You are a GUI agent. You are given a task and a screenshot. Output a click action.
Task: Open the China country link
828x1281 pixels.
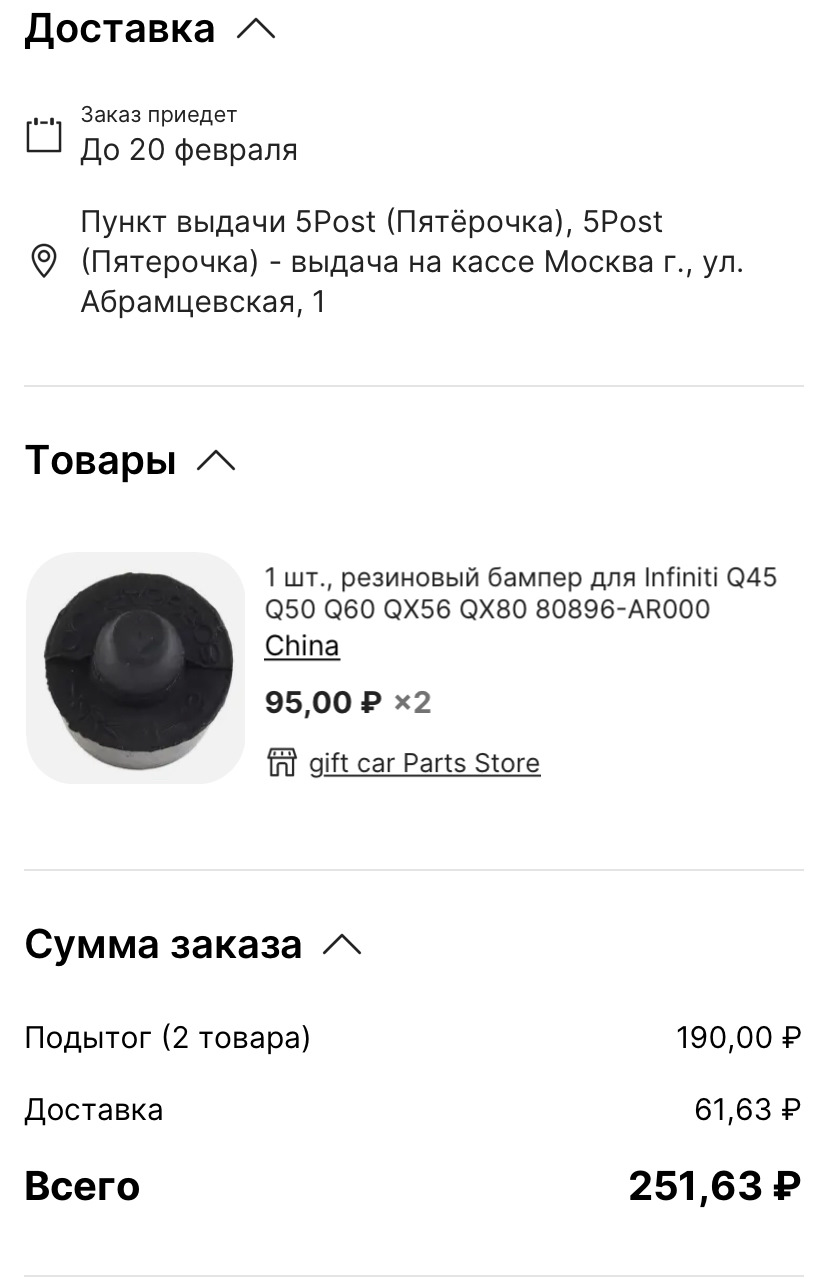(301, 646)
